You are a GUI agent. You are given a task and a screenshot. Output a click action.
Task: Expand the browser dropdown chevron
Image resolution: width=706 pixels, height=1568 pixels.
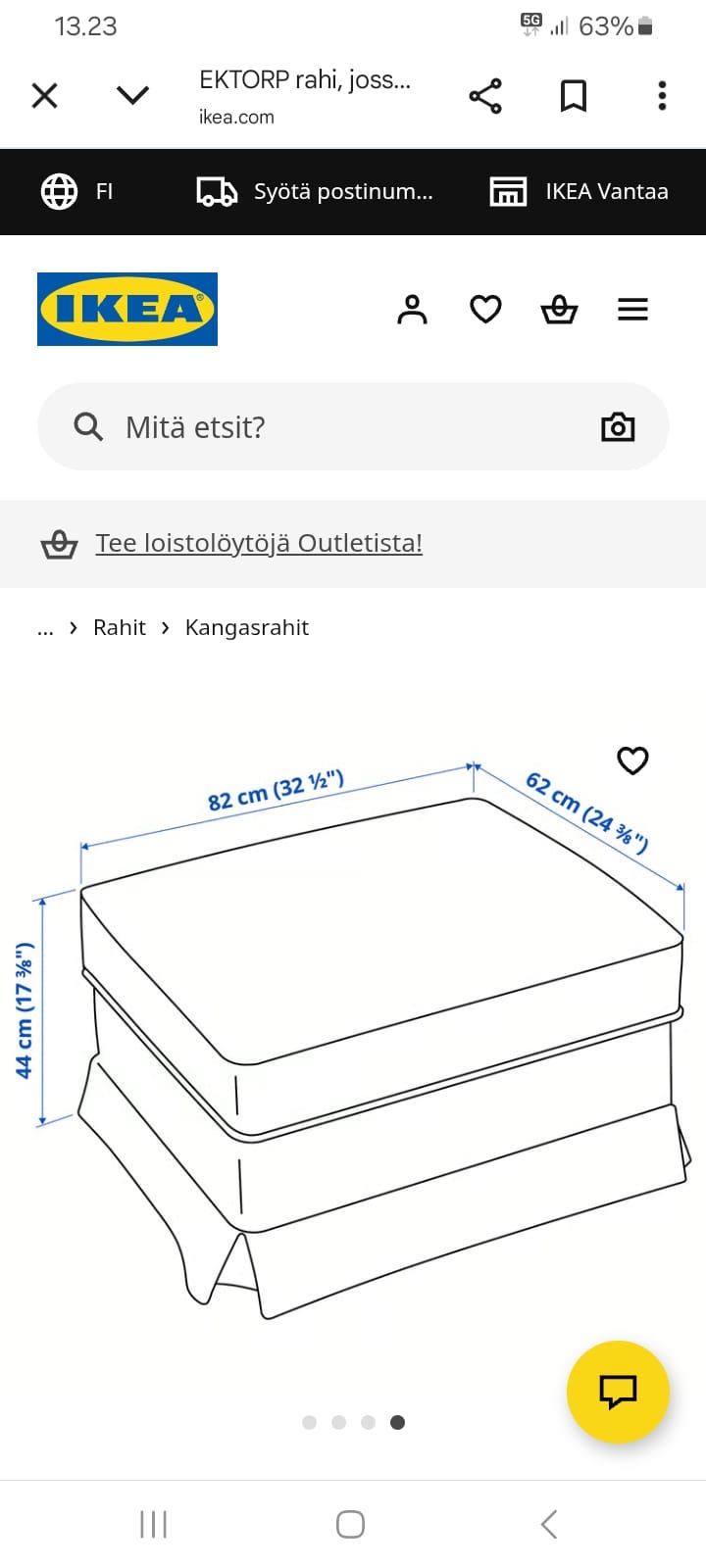tap(132, 95)
